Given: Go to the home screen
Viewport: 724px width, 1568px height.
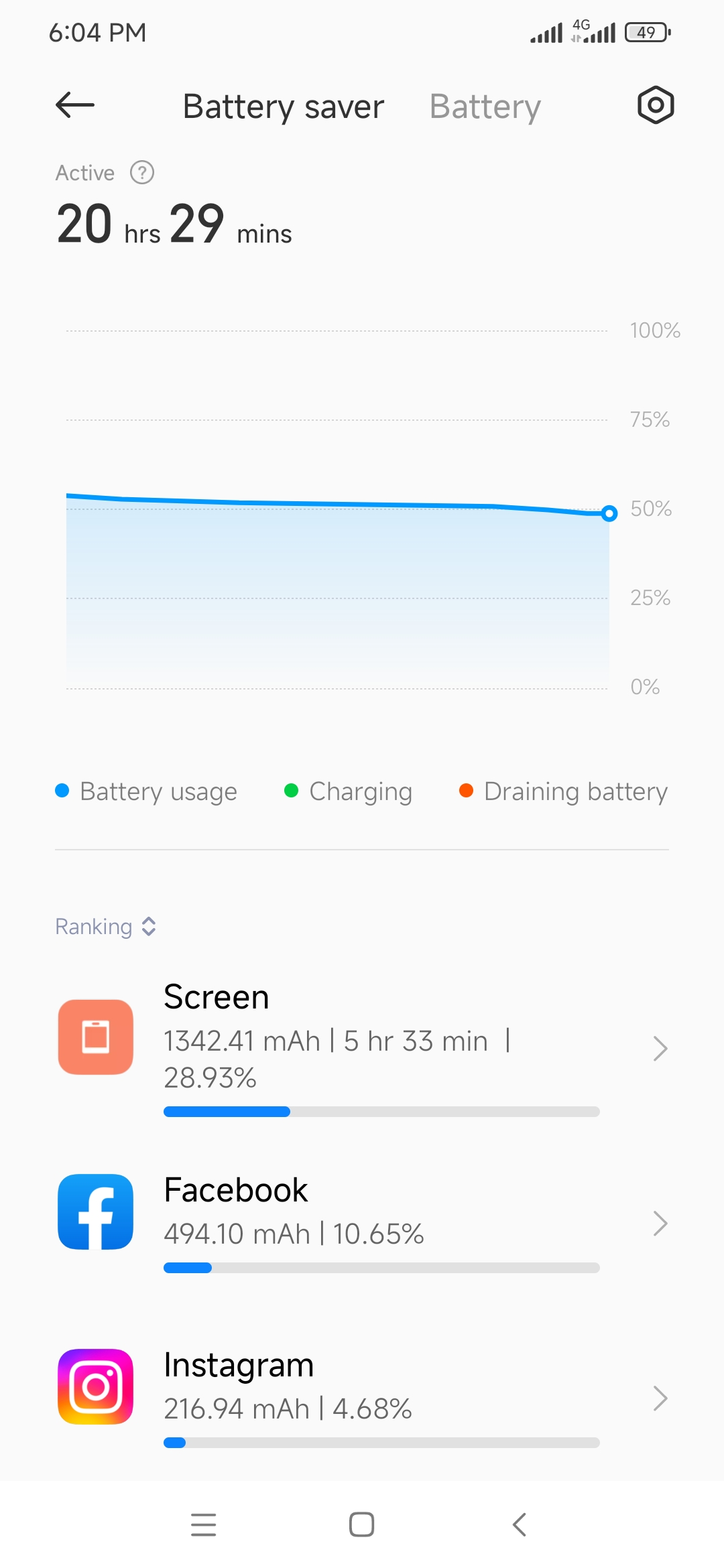Looking at the screenshot, I should coord(362,1524).
